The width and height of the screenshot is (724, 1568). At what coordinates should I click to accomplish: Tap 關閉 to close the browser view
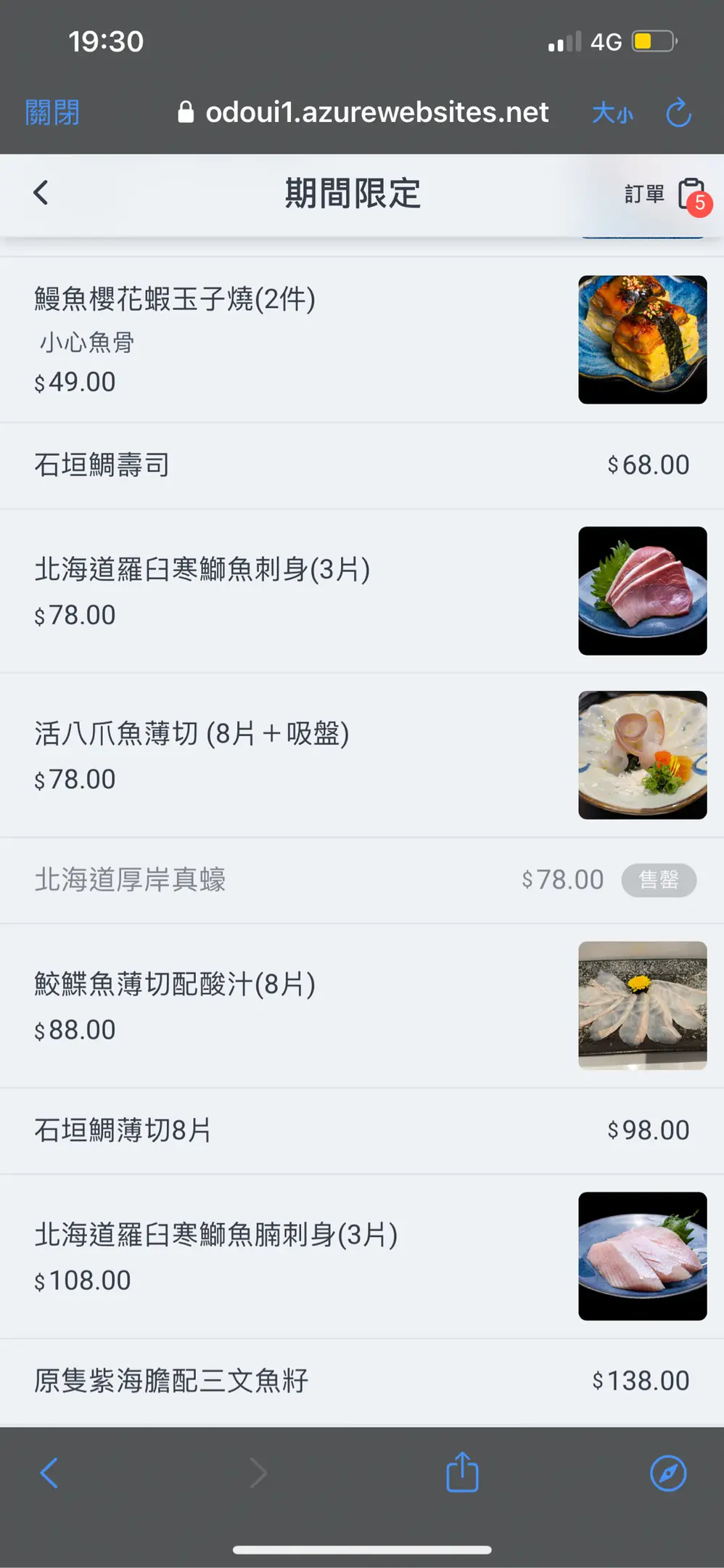(x=52, y=113)
